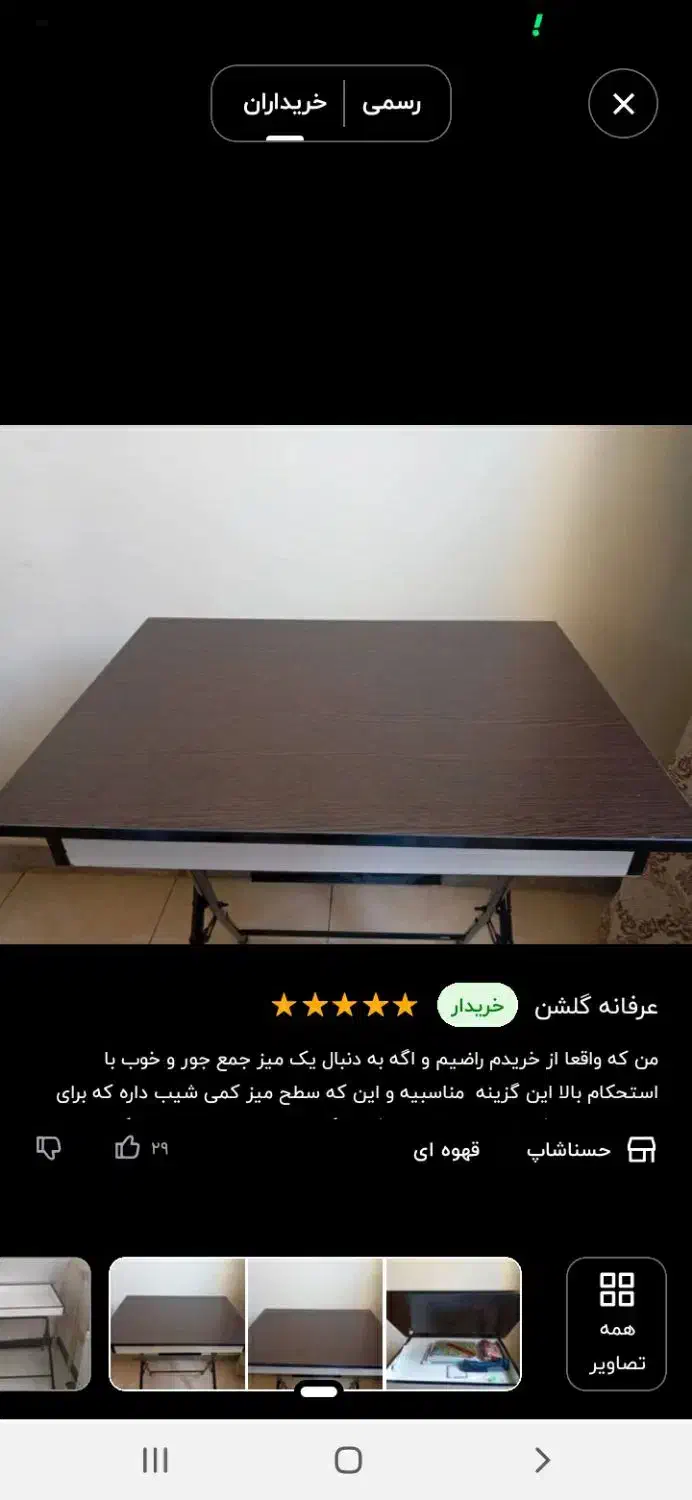Close the image gallery viewer
Viewport: 692px width, 1500px height.
tap(623, 104)
